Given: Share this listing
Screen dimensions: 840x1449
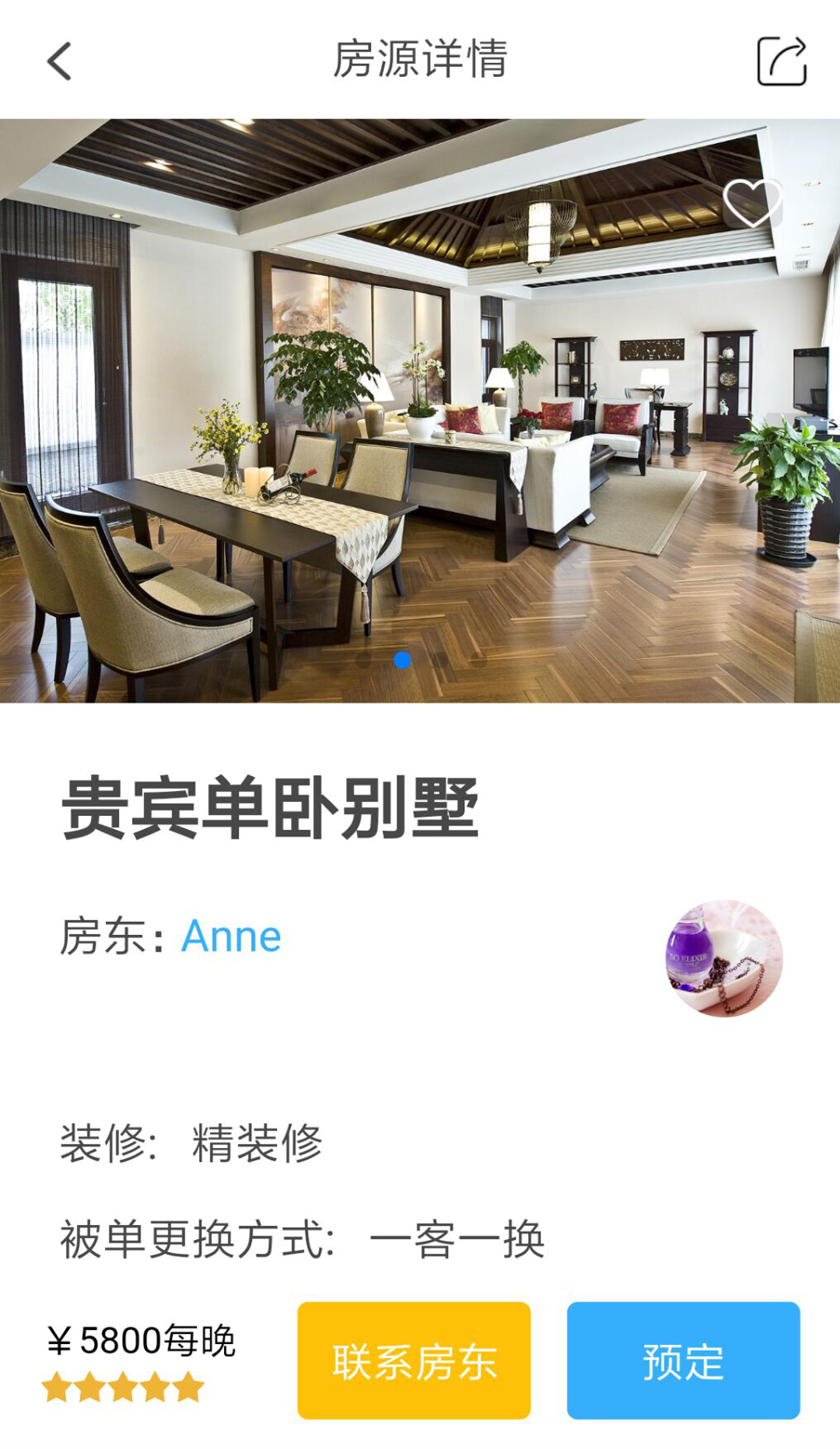Looking at the screenshot, I should click(x=781, y=61).
